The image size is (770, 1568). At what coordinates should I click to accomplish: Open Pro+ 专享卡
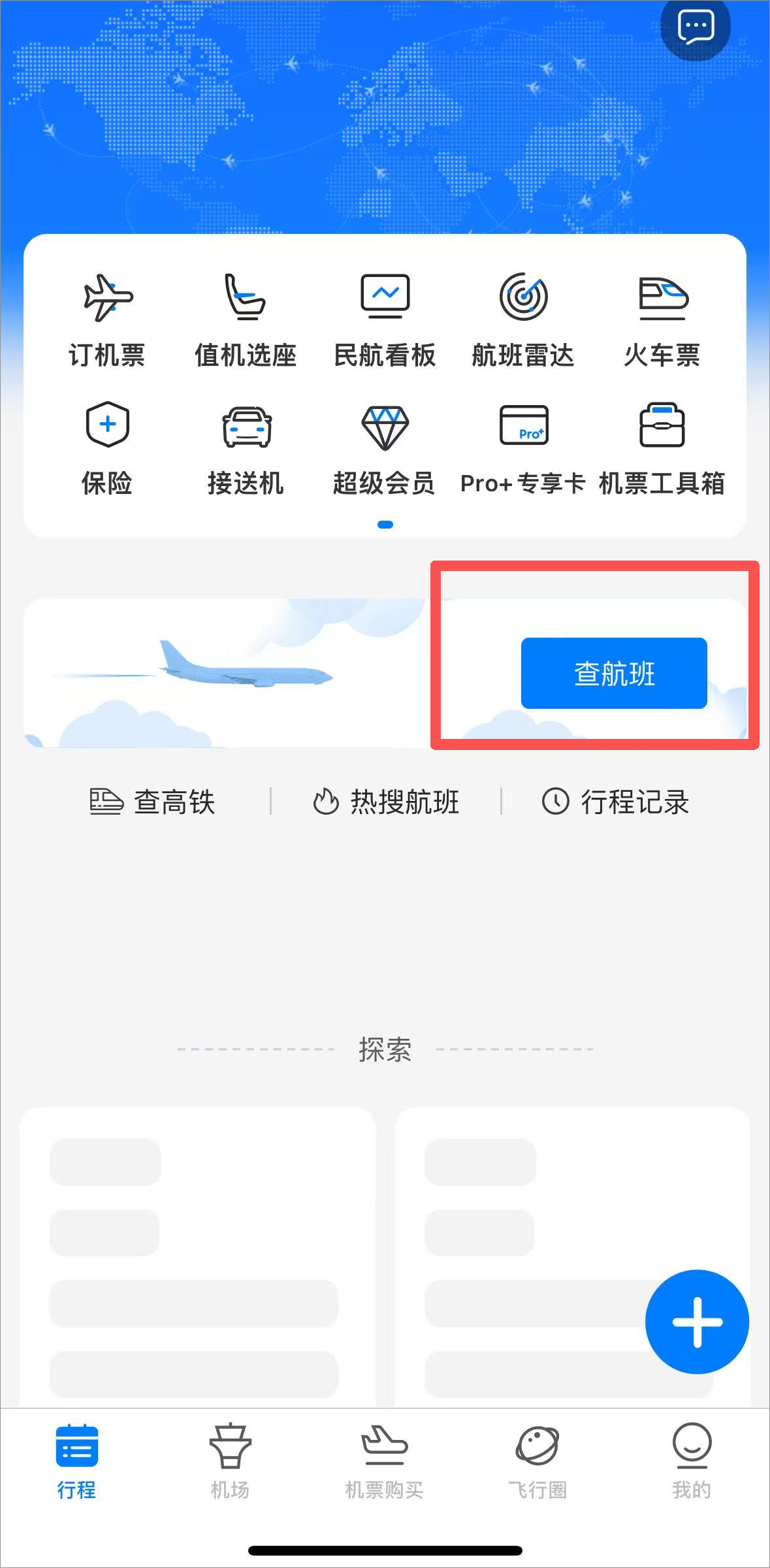point(523,448)
